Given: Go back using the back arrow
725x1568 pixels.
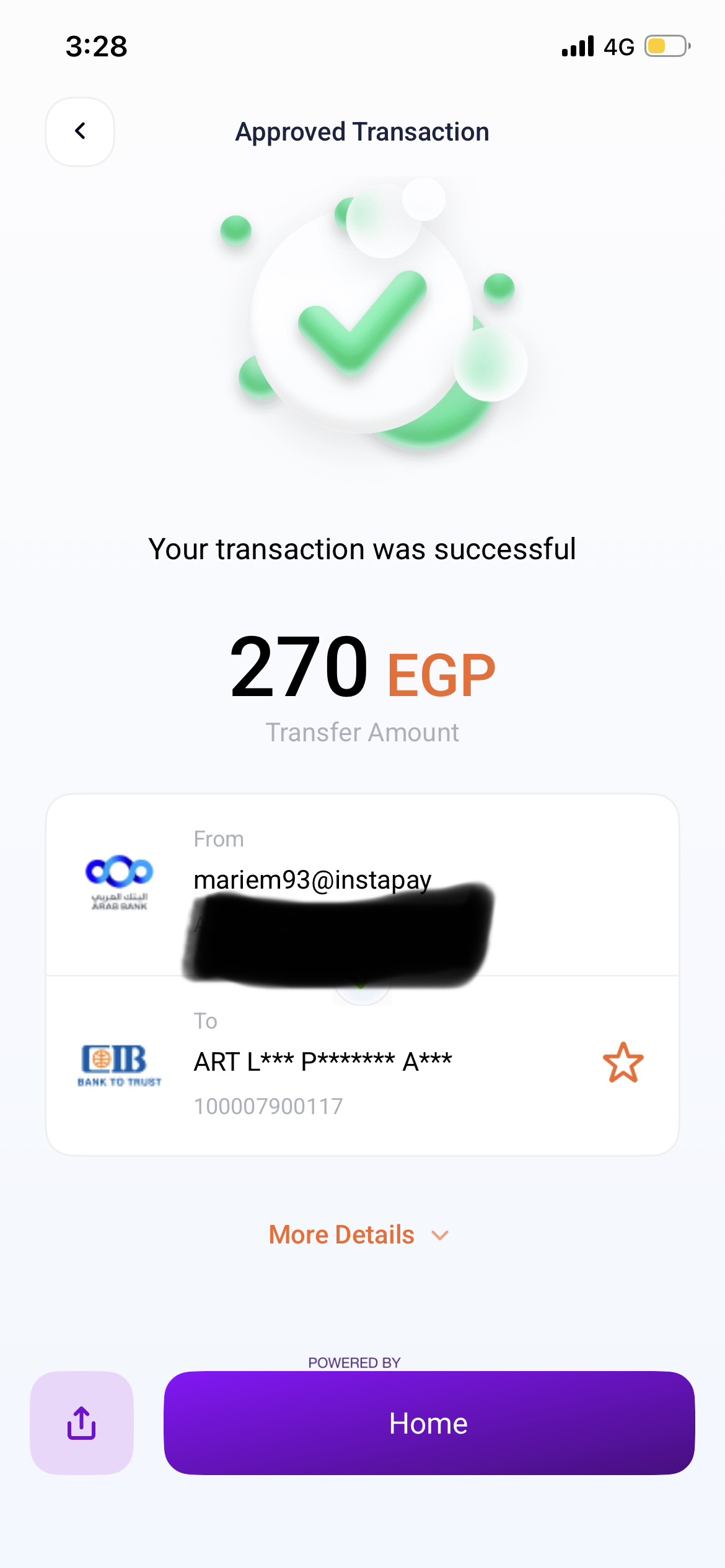Looking at the screenshot, I should click(80, 131).
